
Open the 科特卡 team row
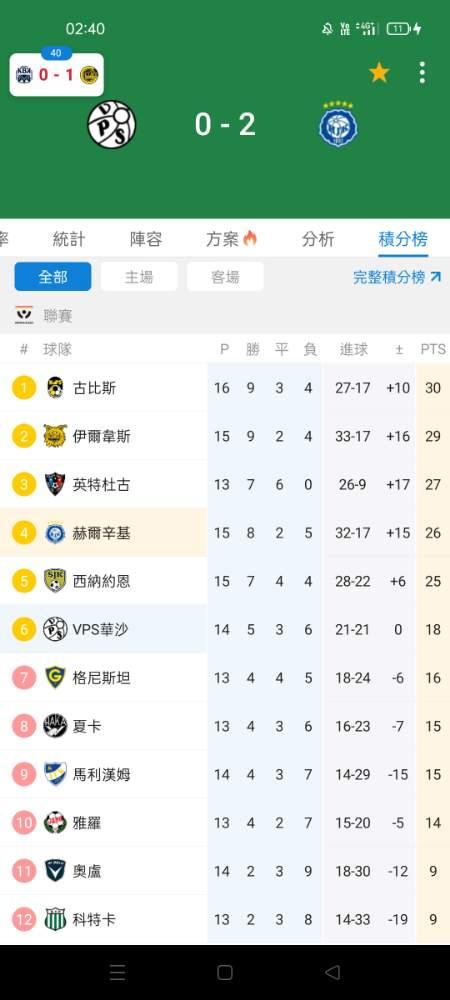[x=225, y=920]
